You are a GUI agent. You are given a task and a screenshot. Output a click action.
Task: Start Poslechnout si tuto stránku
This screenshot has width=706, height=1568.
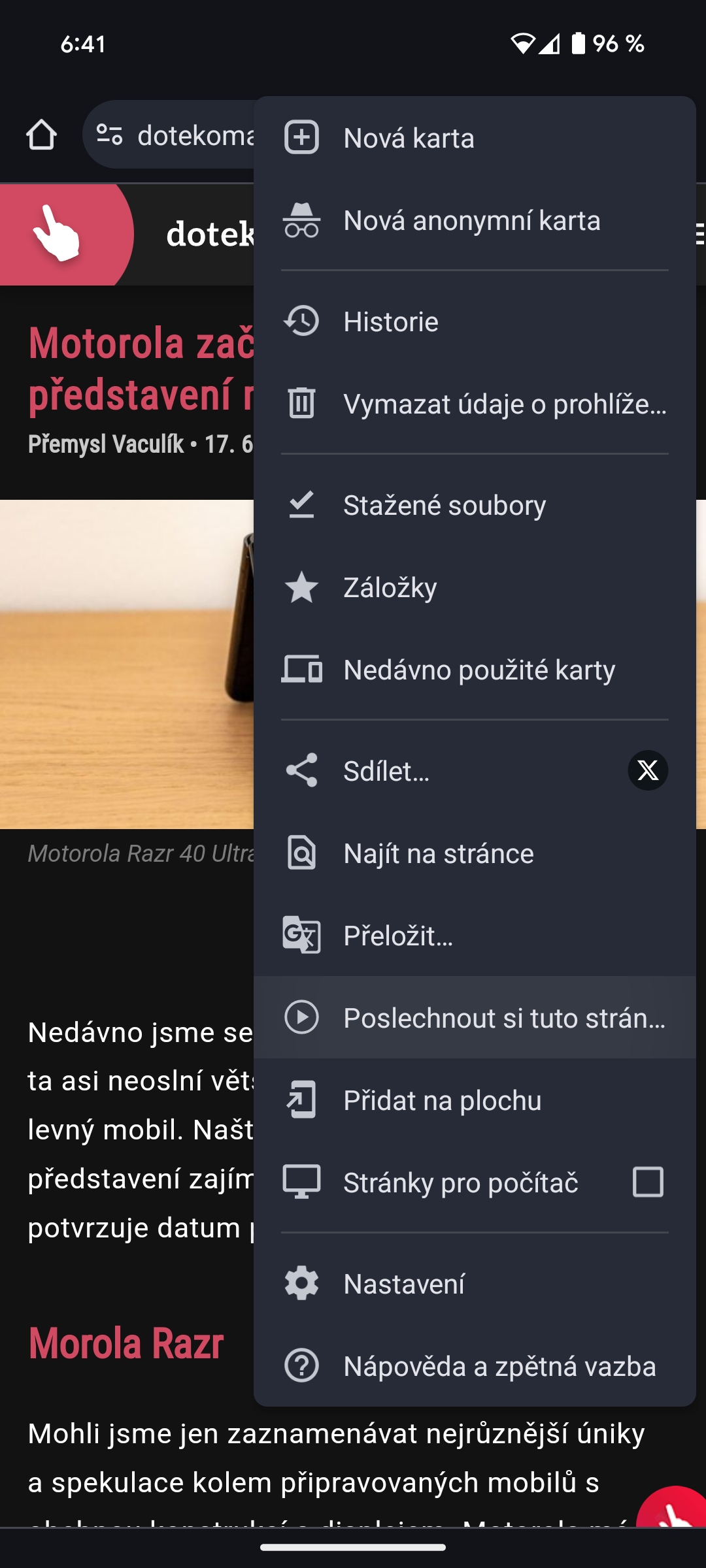[x=504, y=1018]
